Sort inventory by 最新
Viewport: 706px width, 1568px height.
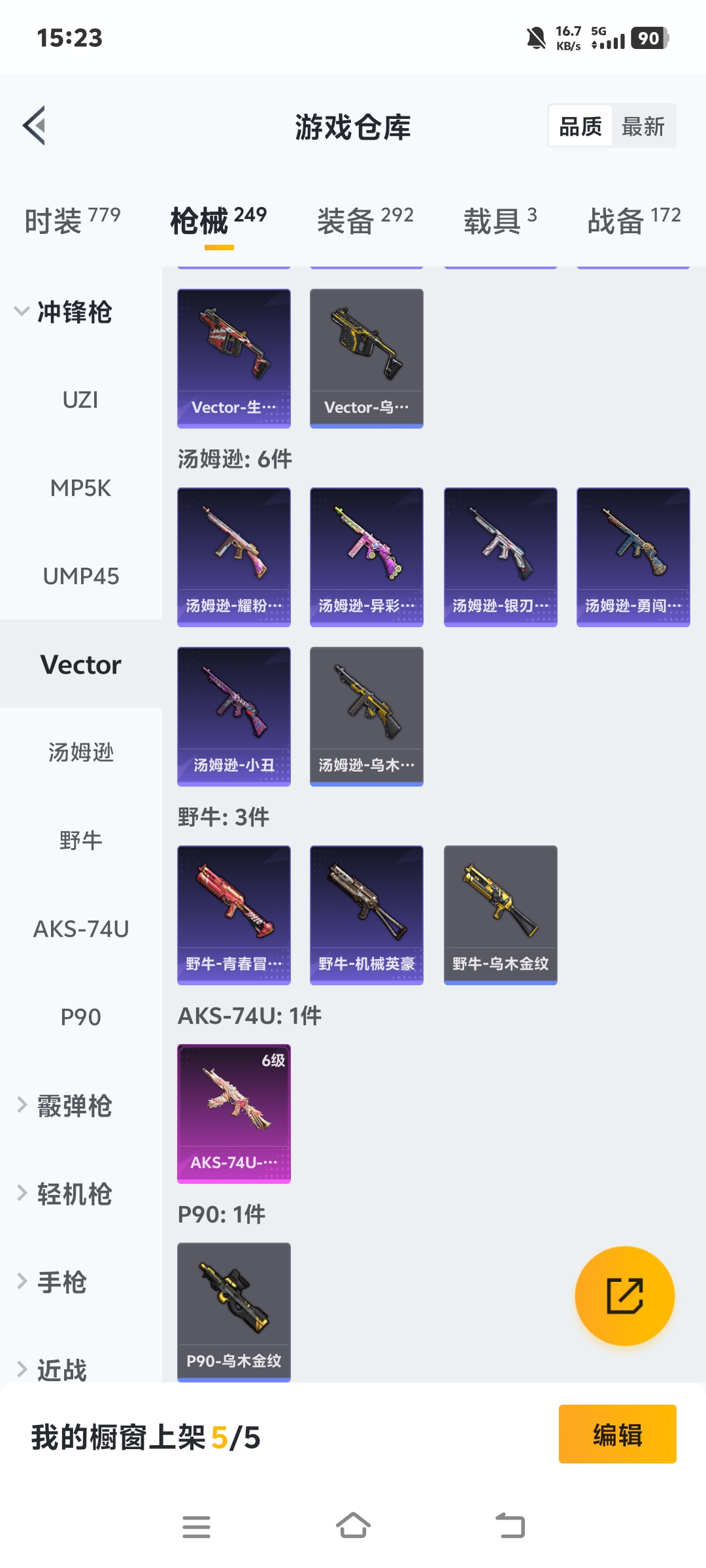[x=643, y=126]
